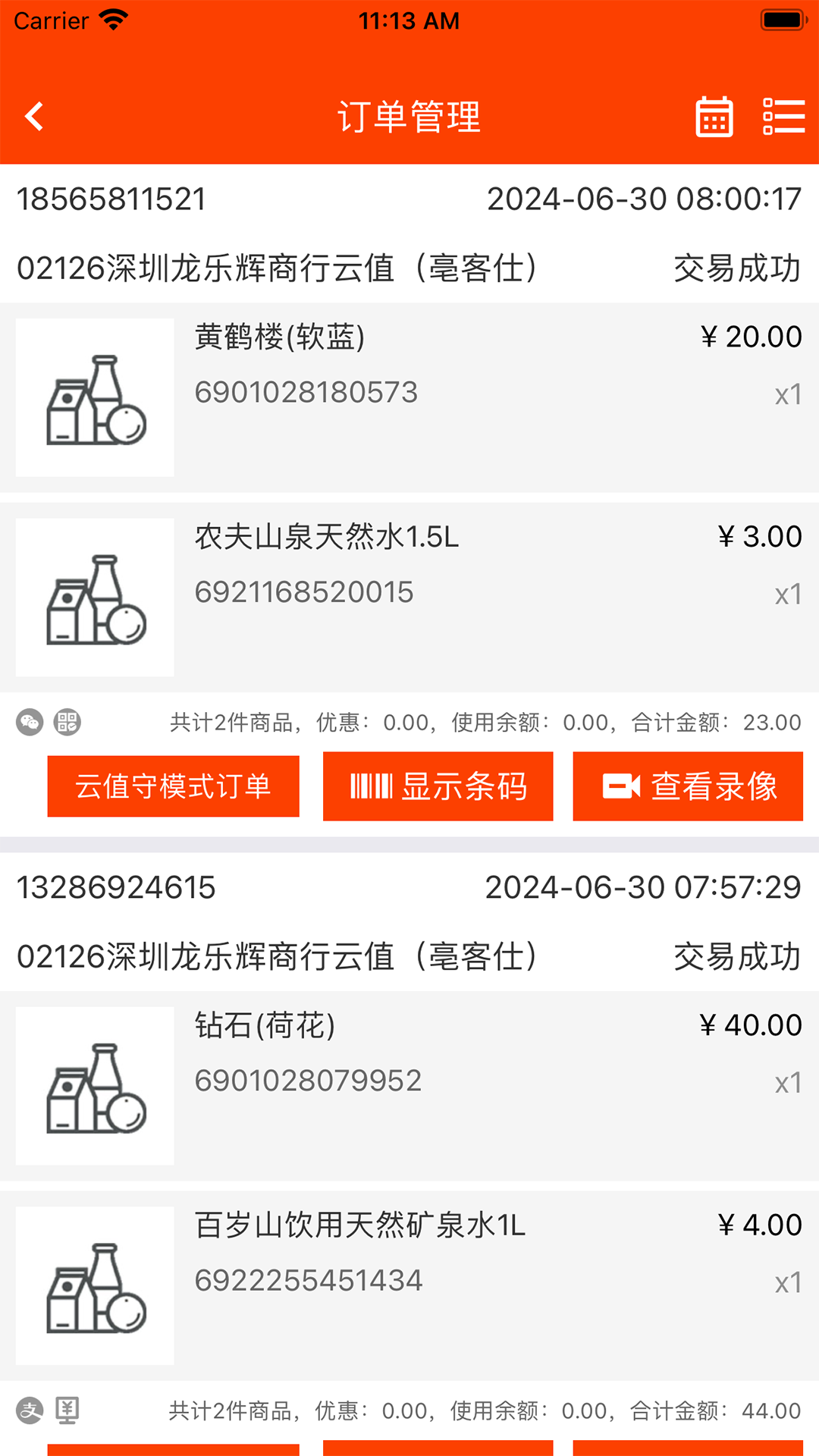Open 查看录像 for the first order
The height and width of the screenshot is (1456, 819).
point(687,786)
